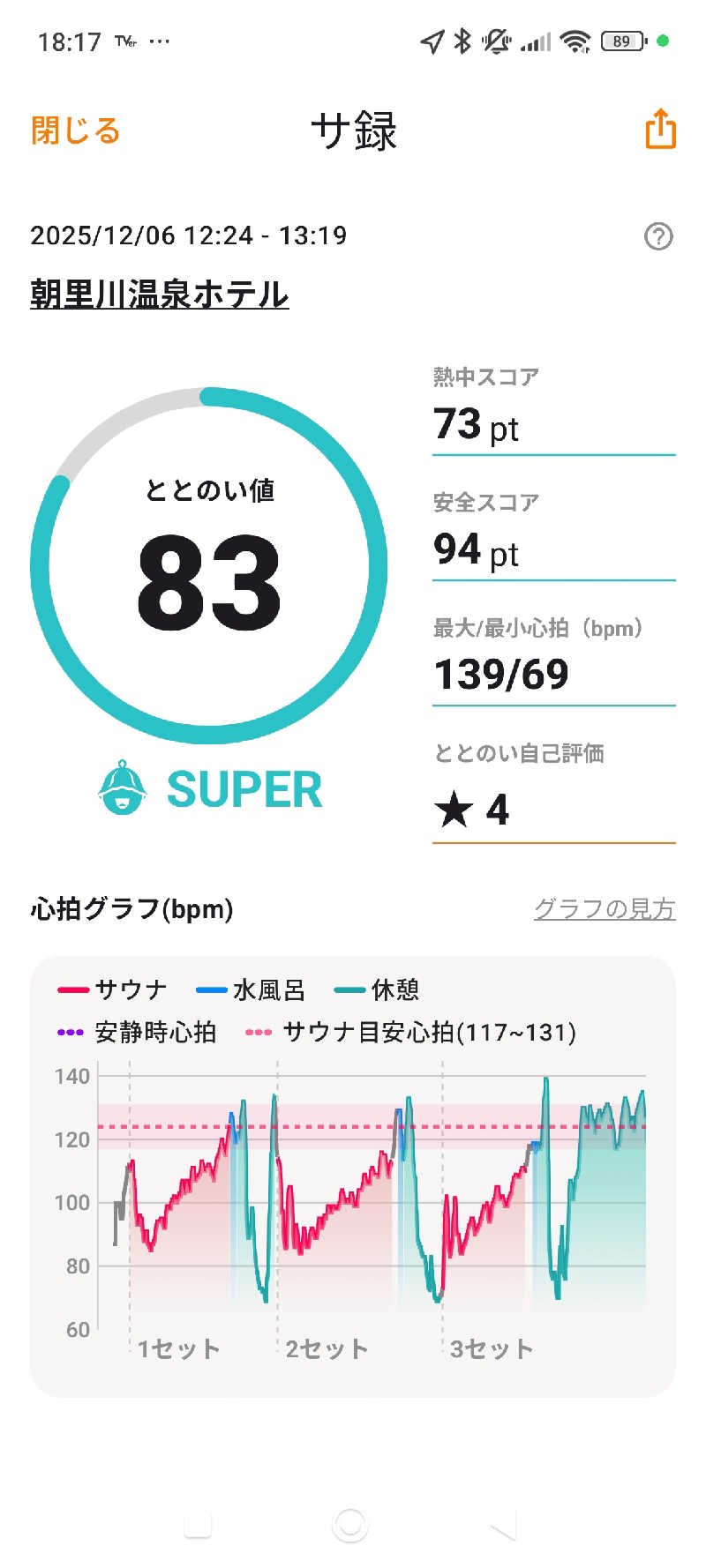Open the 朝里川温泉ホテル facility link
Image resolution: width=706 pixels, height=1568 pixels.
(160, 294)
